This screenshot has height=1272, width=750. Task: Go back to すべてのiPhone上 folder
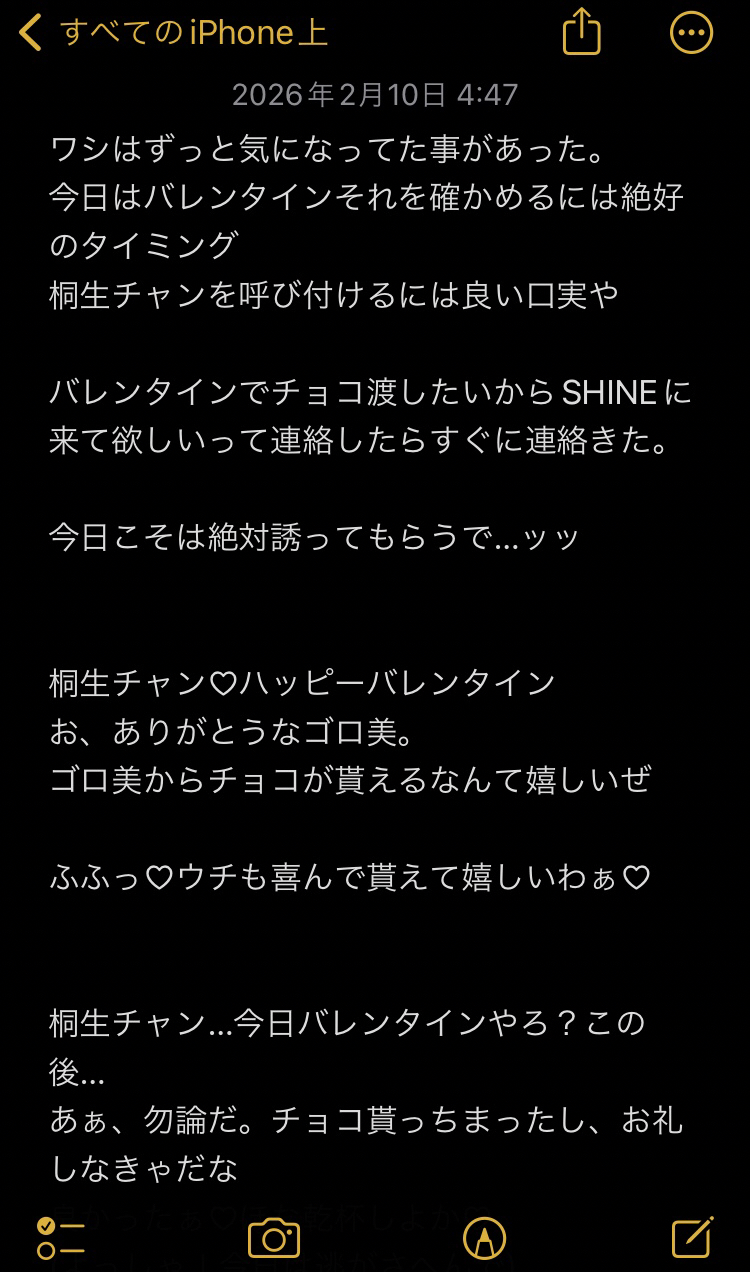[x=170, y=33]
